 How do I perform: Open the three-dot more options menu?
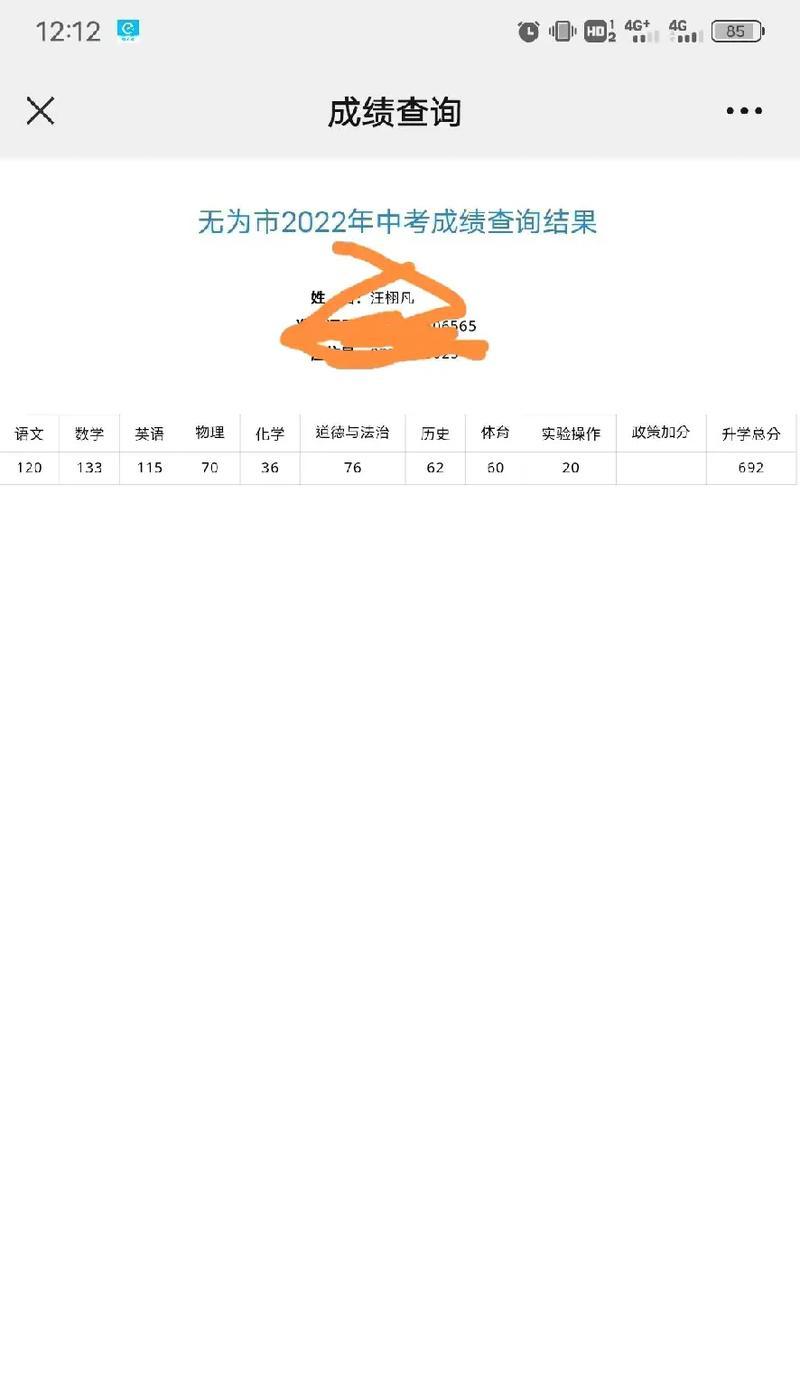(x=744, y=111)
